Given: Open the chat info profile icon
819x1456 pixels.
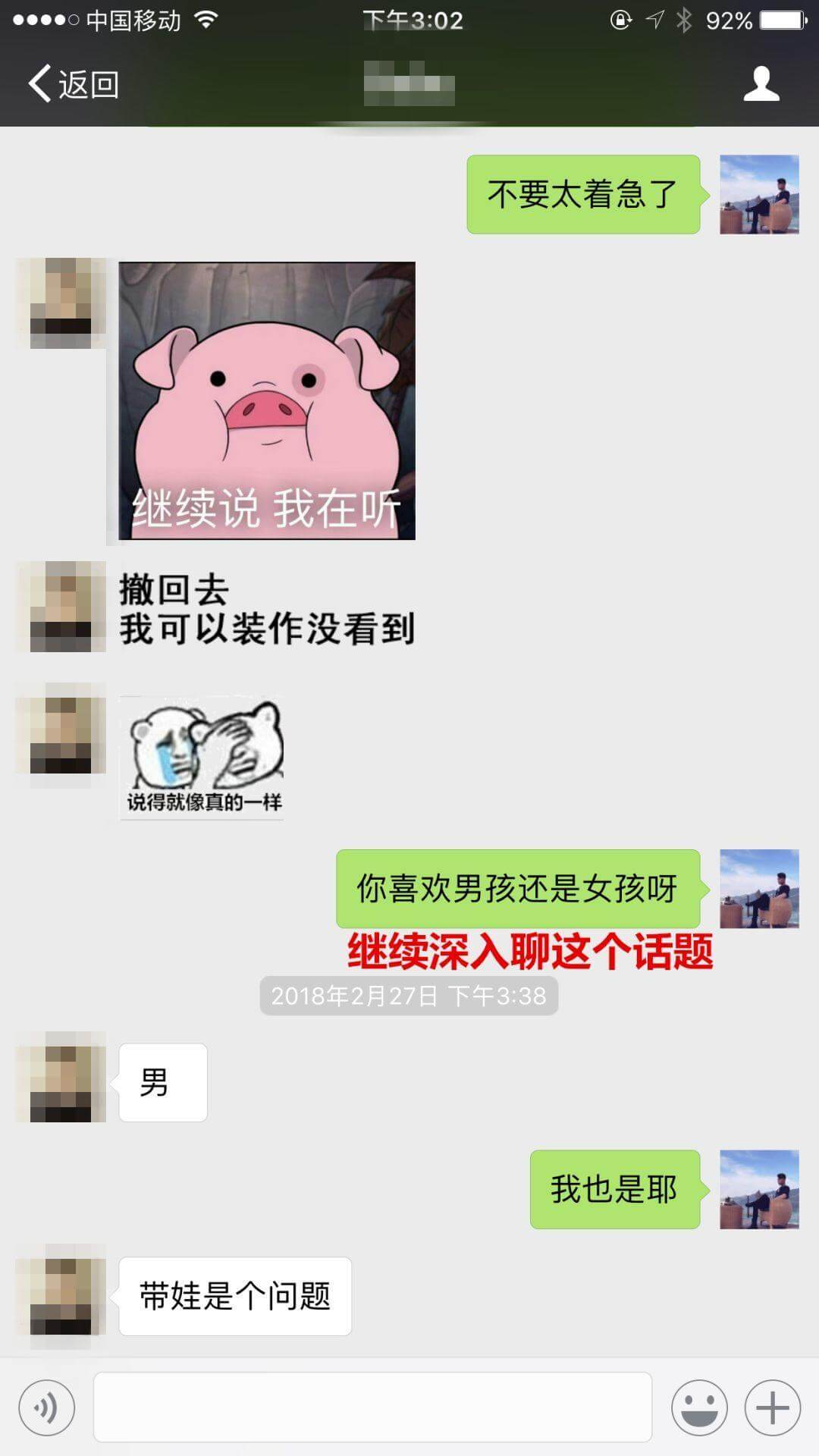Looking at the screenshot, I should coord(761,84).
